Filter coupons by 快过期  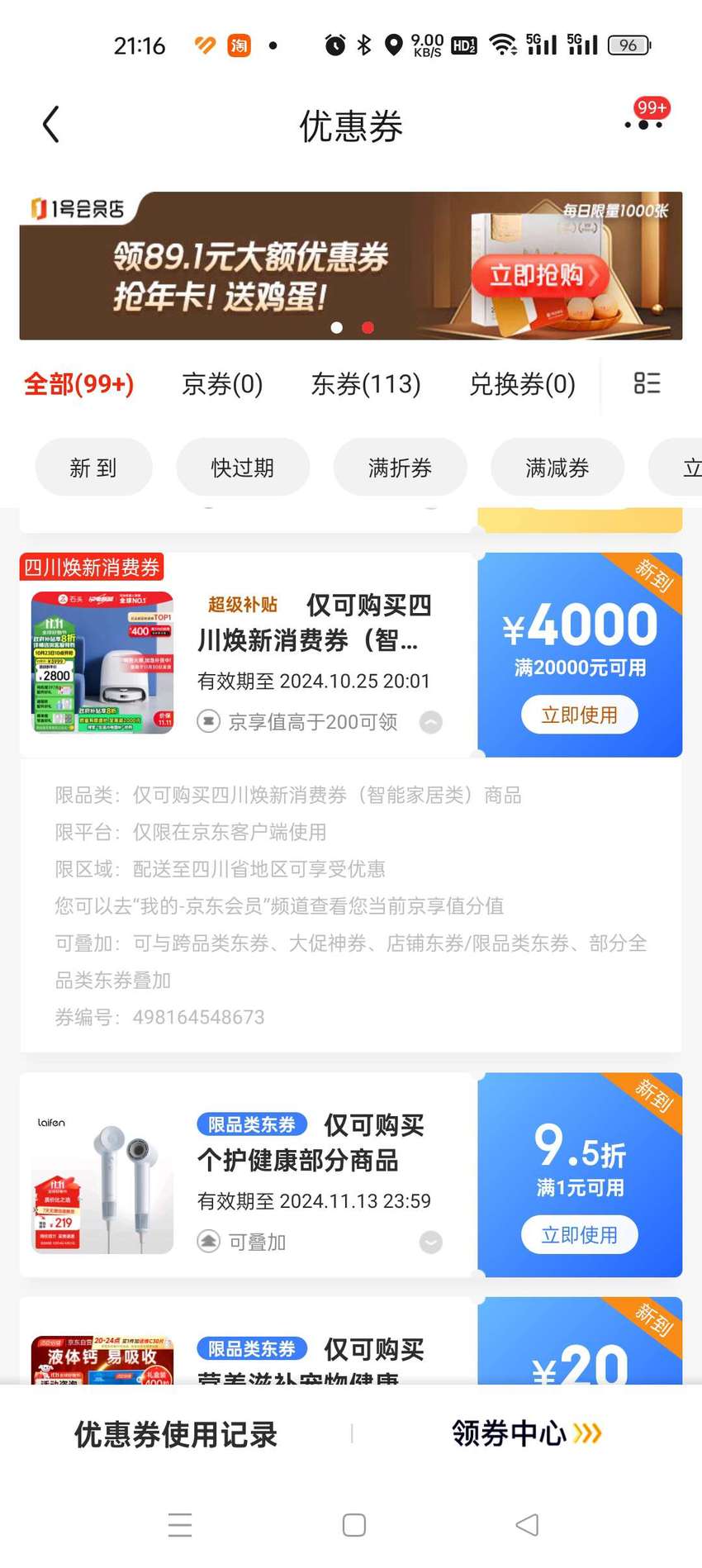coord(243,468)
